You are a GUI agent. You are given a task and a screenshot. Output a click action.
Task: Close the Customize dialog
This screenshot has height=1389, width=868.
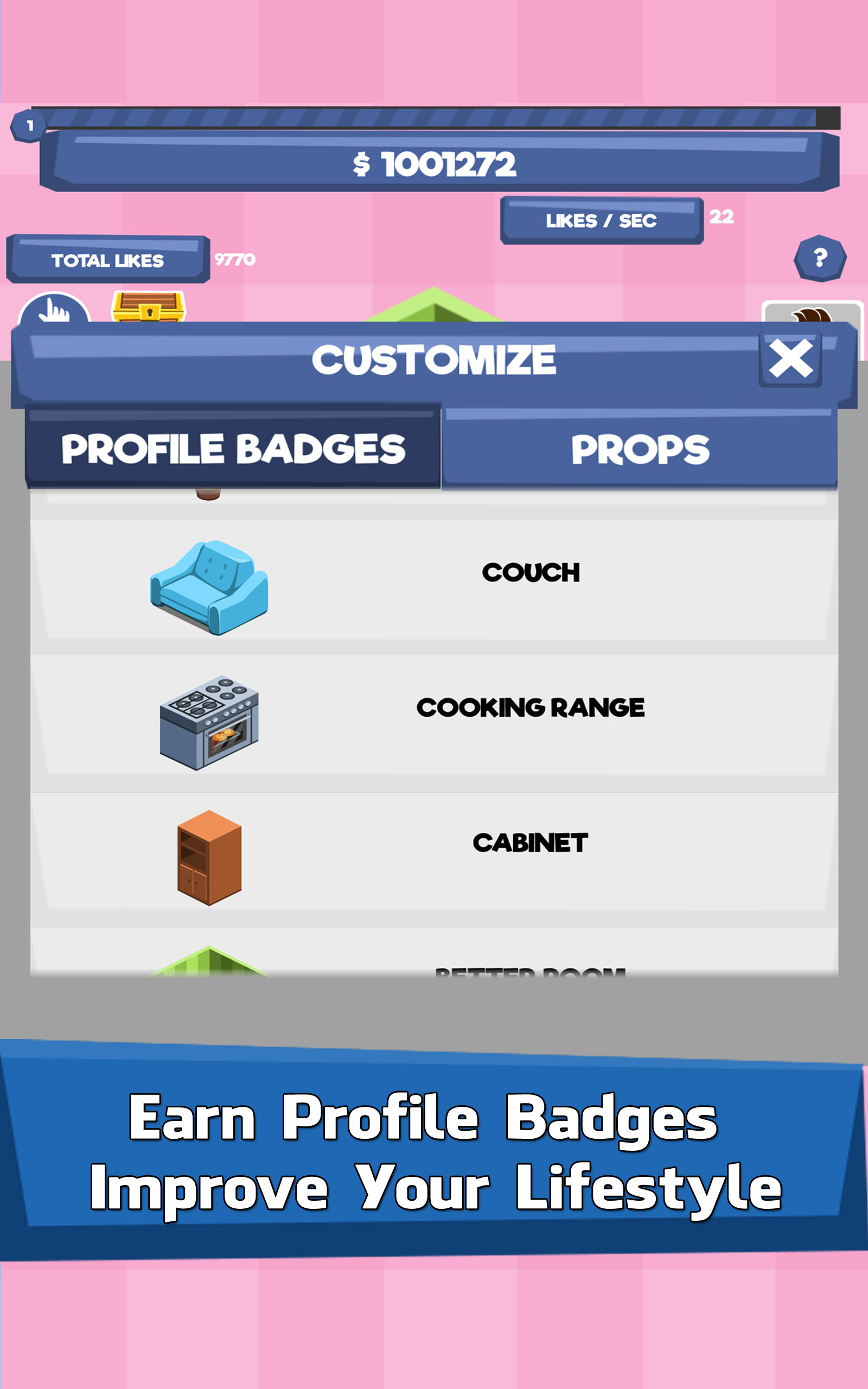[x=790, y=359]
